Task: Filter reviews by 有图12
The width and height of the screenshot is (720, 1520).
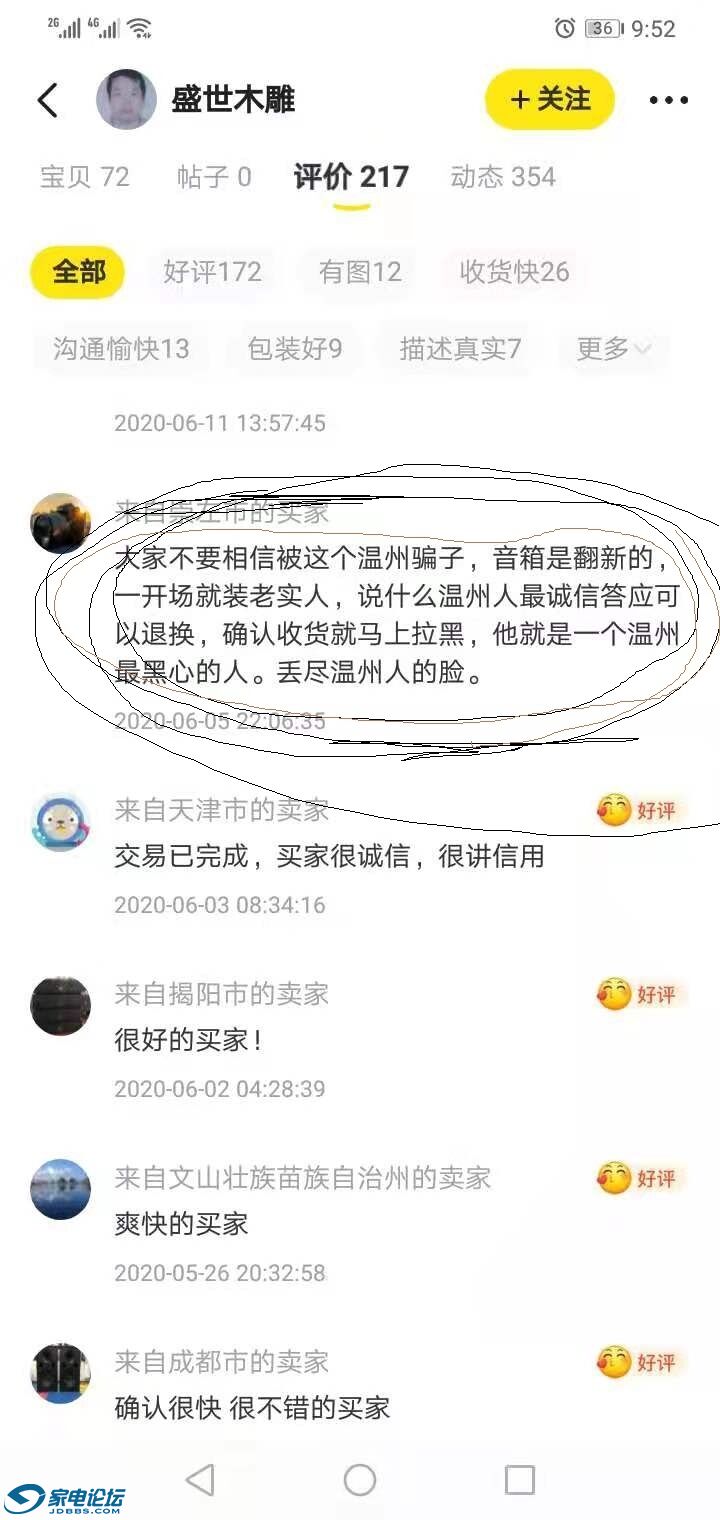Action: (x=360, y=271)
